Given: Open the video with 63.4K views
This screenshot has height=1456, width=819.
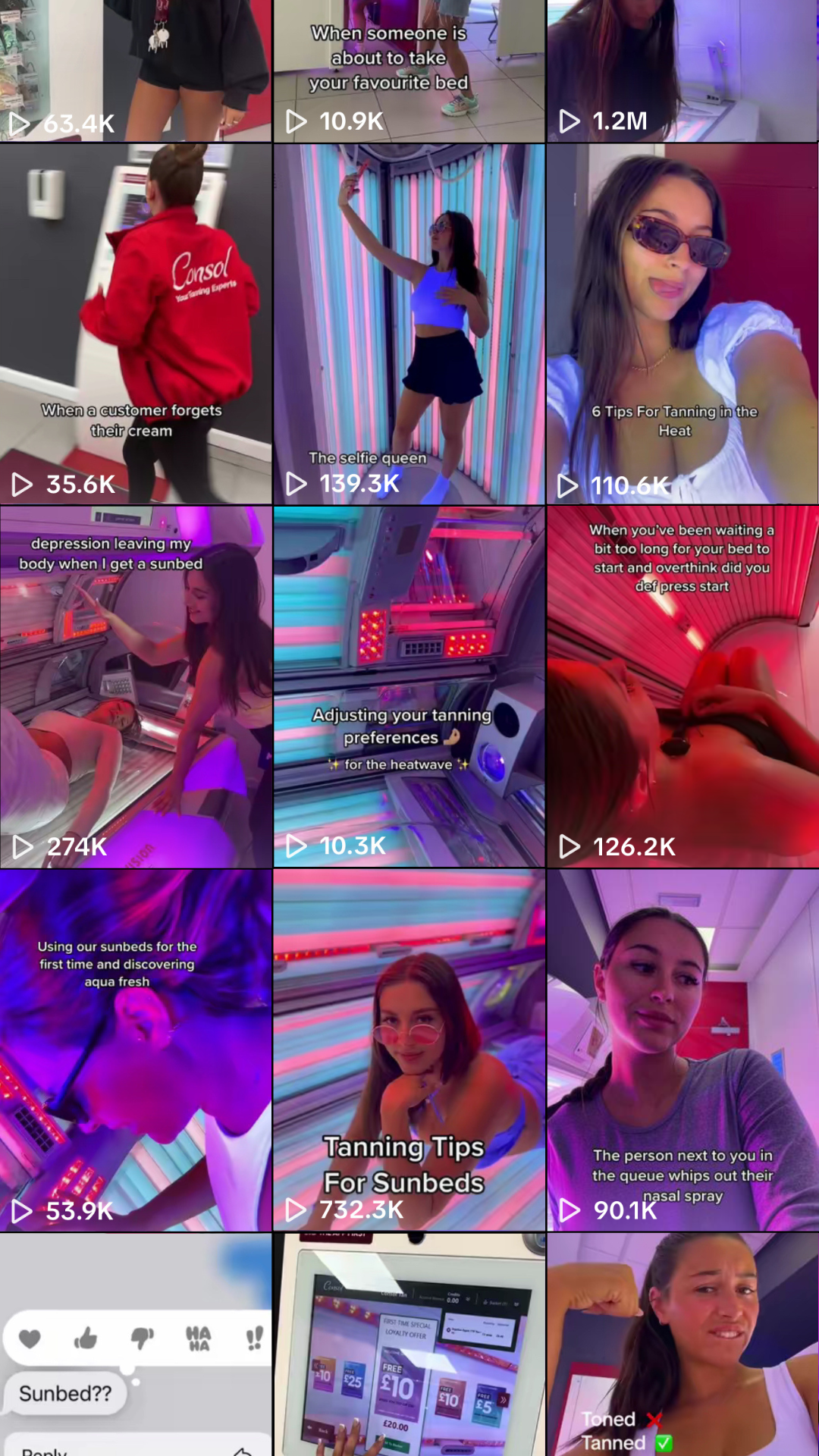Looking at the screenshot, I should point(136,70).
